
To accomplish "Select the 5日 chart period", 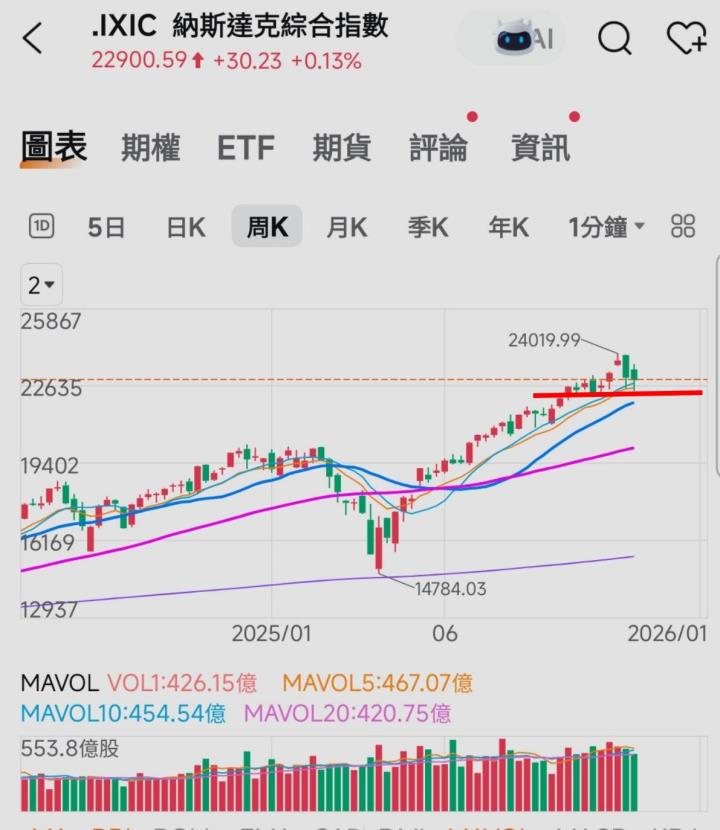I will pos(106,228).
